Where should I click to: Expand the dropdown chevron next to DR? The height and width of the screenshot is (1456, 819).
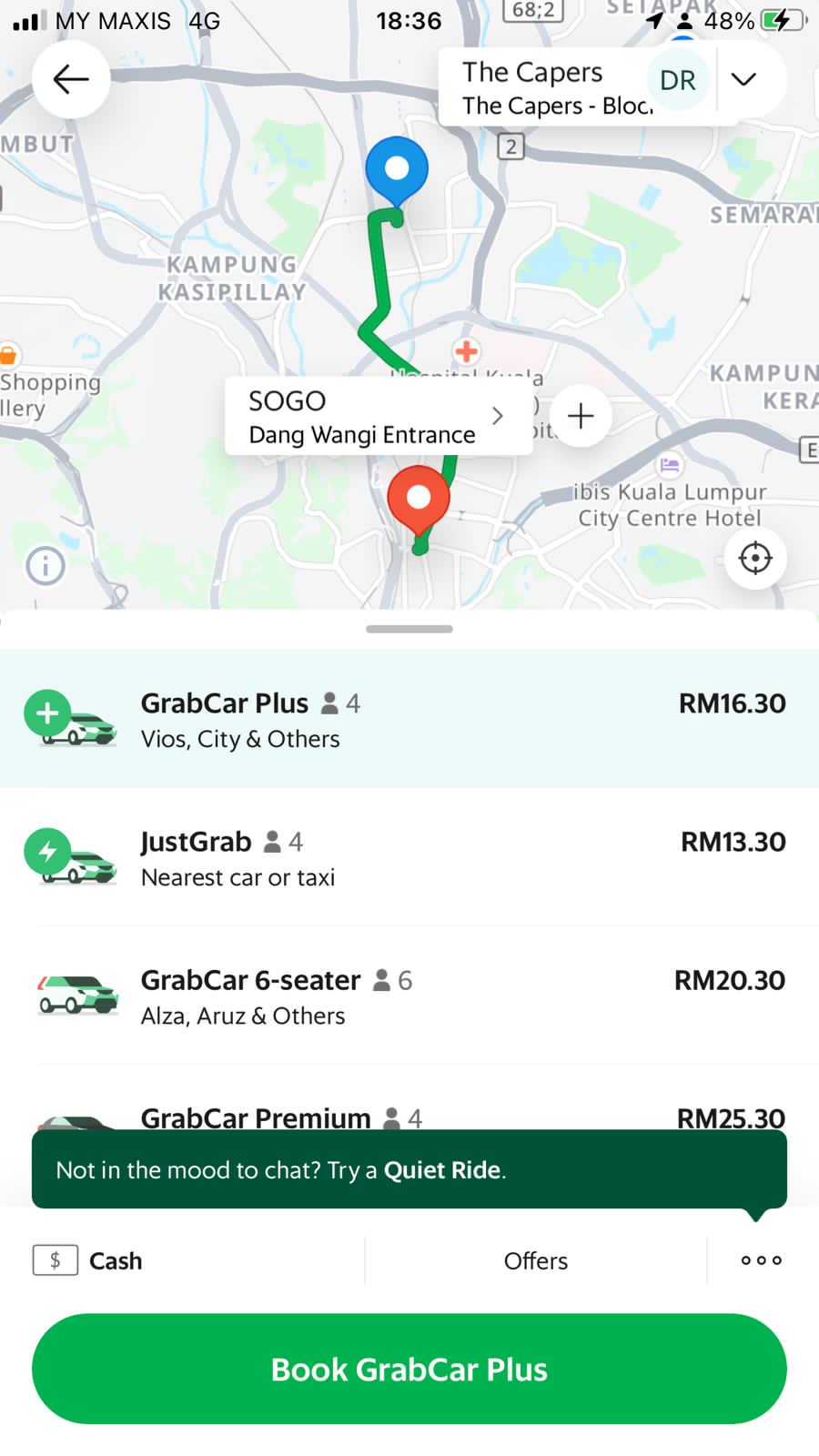(x=743, y=79)
